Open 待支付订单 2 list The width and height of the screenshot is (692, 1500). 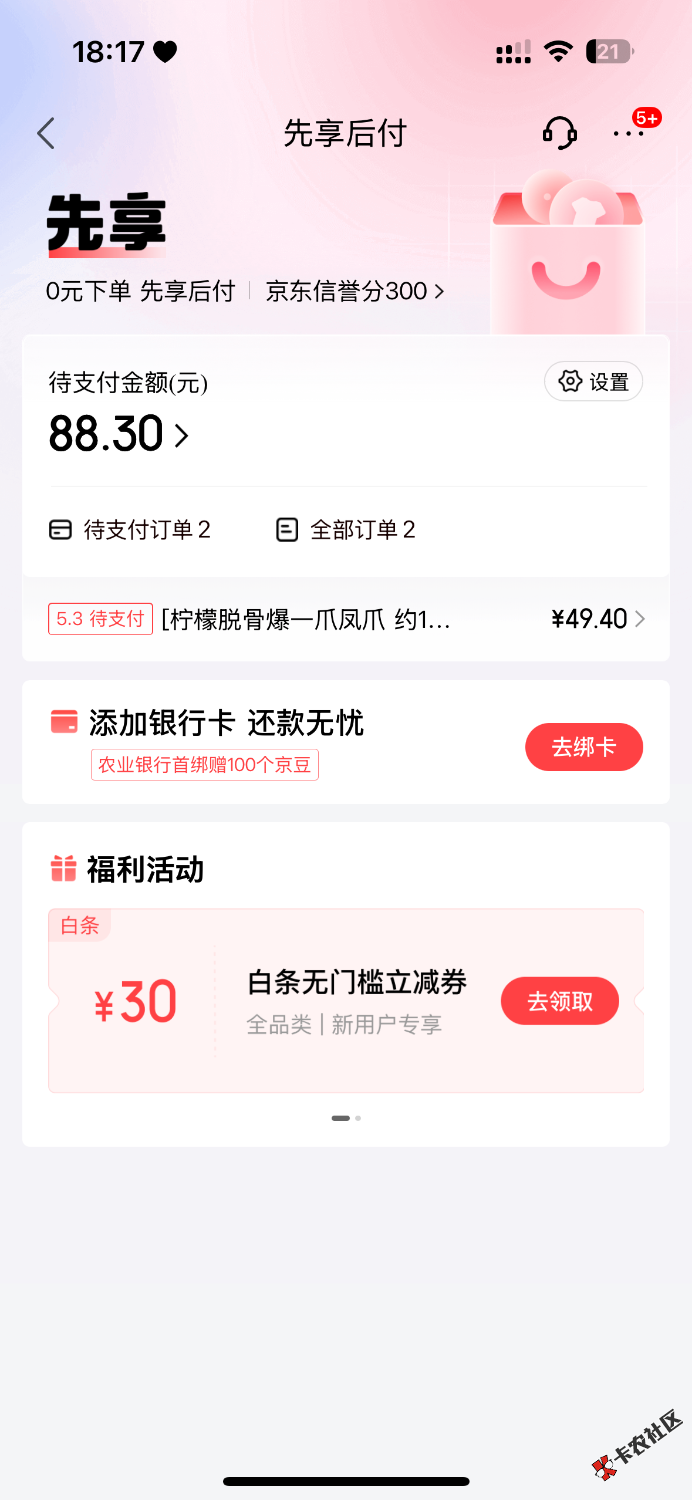(130, 530)
